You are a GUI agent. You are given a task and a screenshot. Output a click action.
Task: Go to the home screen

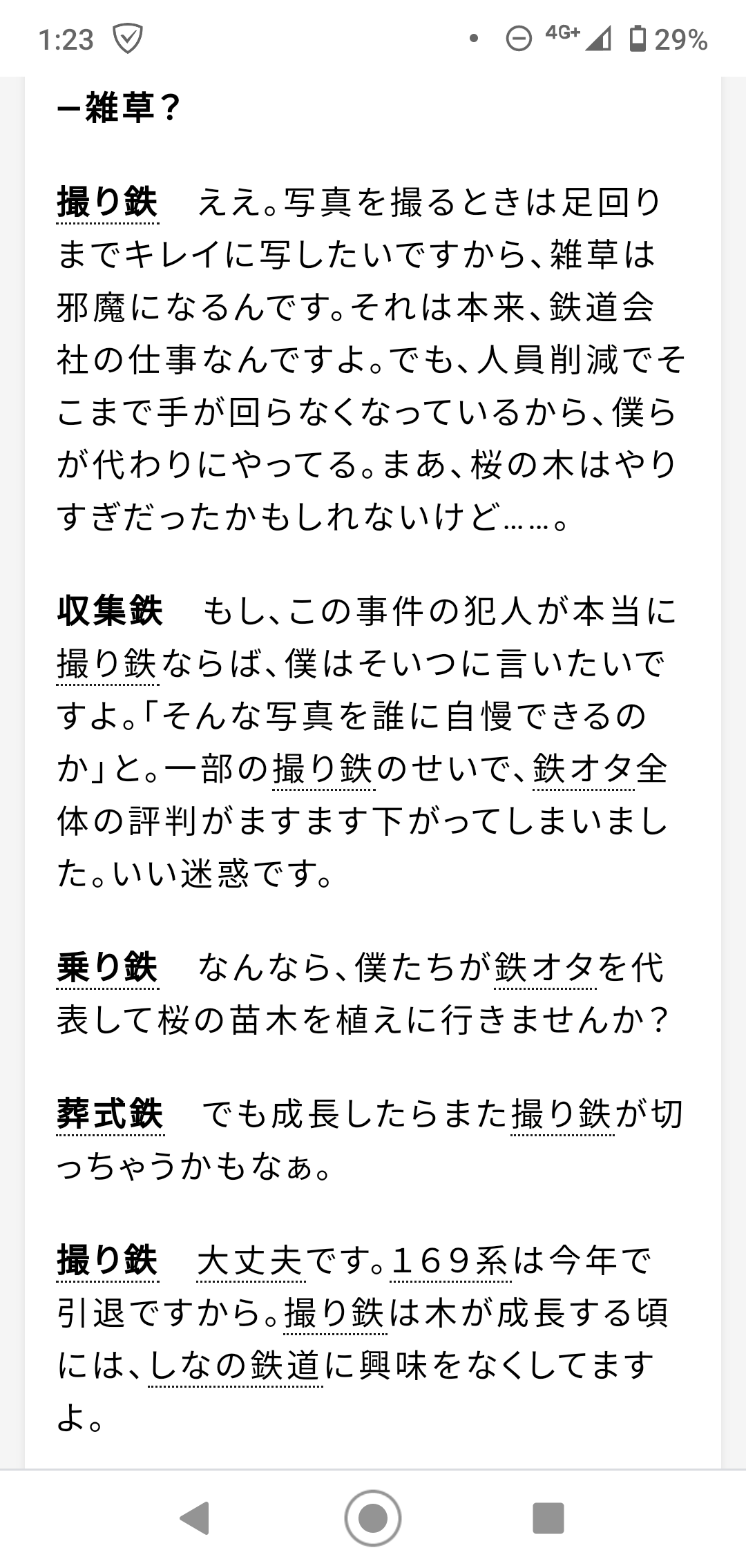373,1518
